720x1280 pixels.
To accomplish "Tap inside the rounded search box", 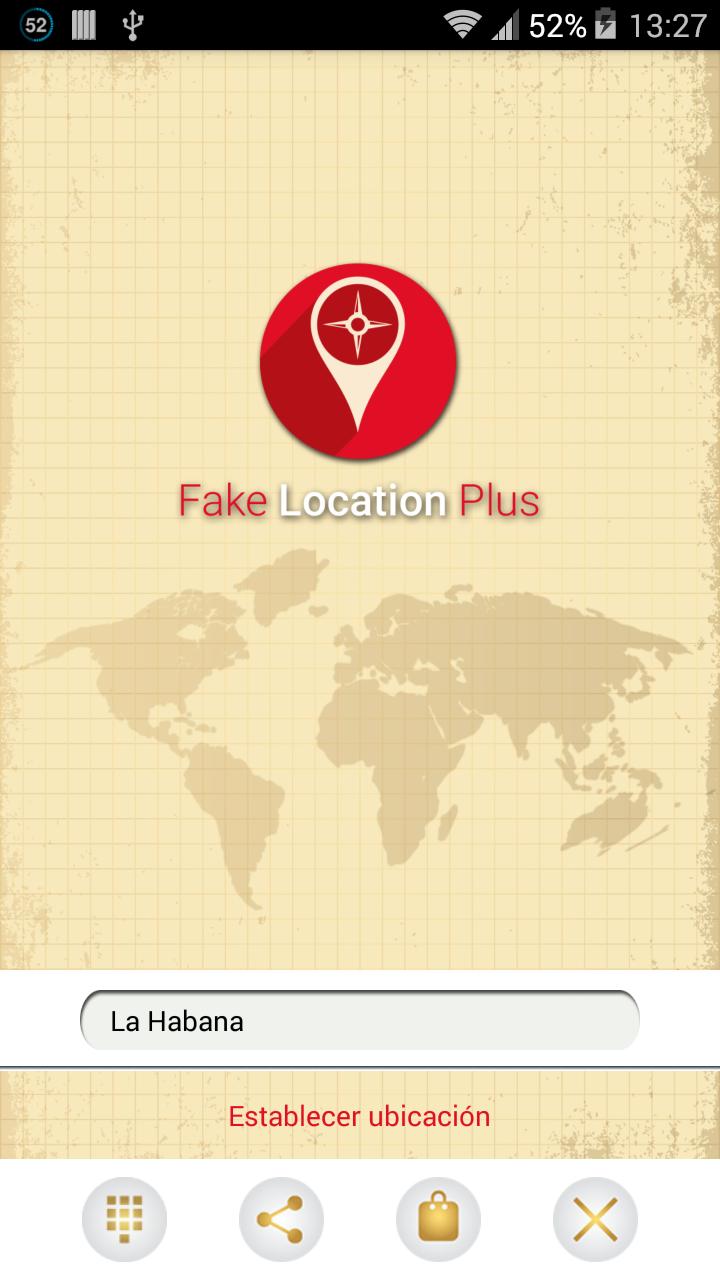I will [x=359, y=1019].
